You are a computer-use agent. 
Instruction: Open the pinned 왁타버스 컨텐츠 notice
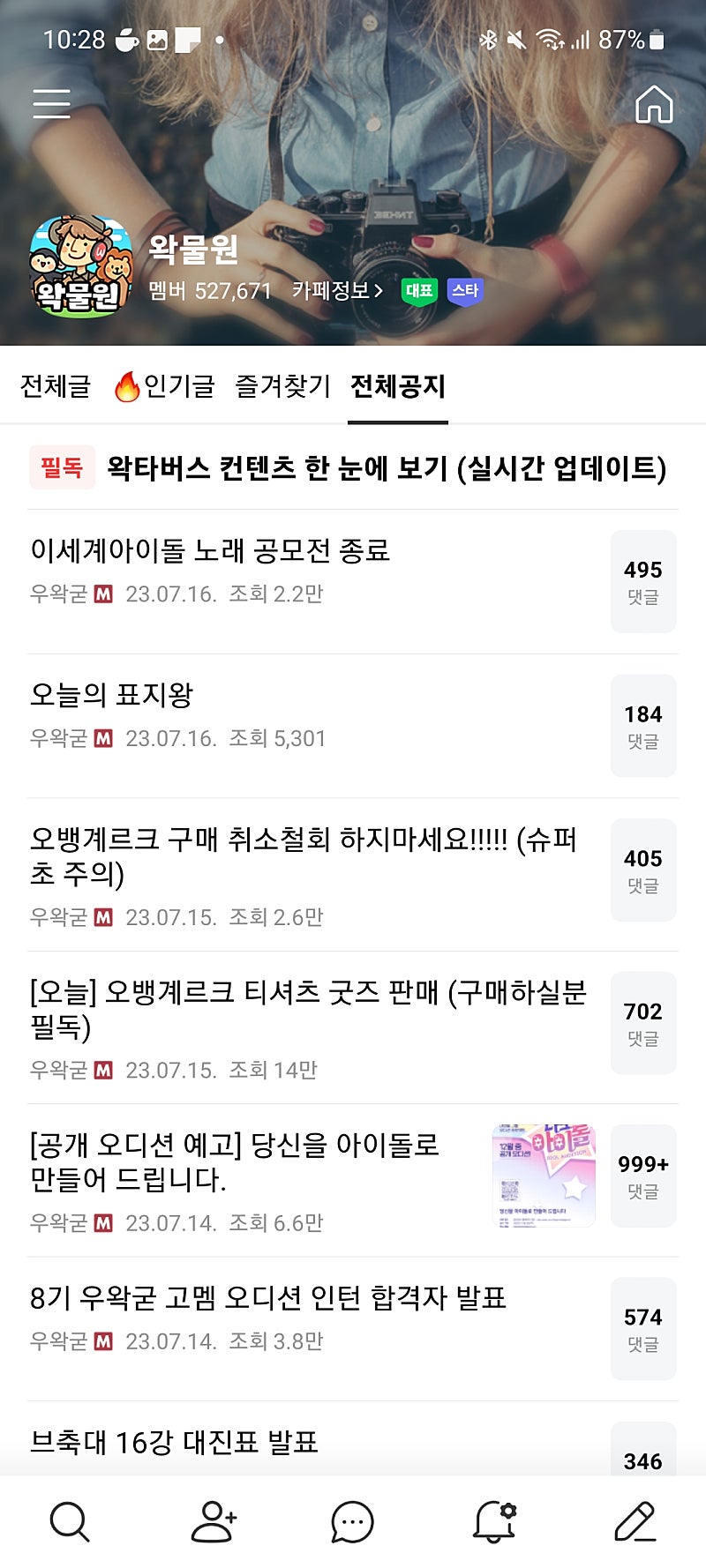coord(386,468)
